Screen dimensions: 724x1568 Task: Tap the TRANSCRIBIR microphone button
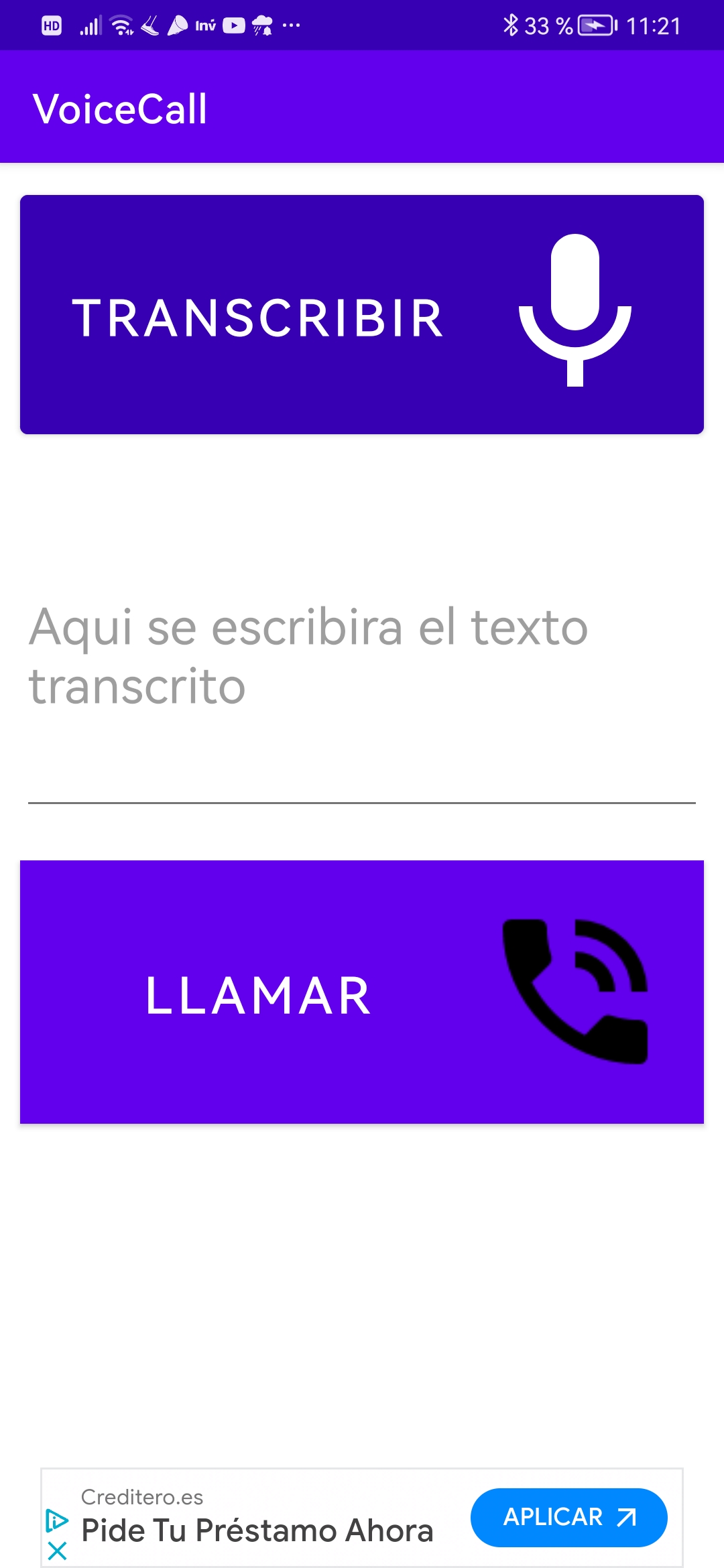point(362,315)
